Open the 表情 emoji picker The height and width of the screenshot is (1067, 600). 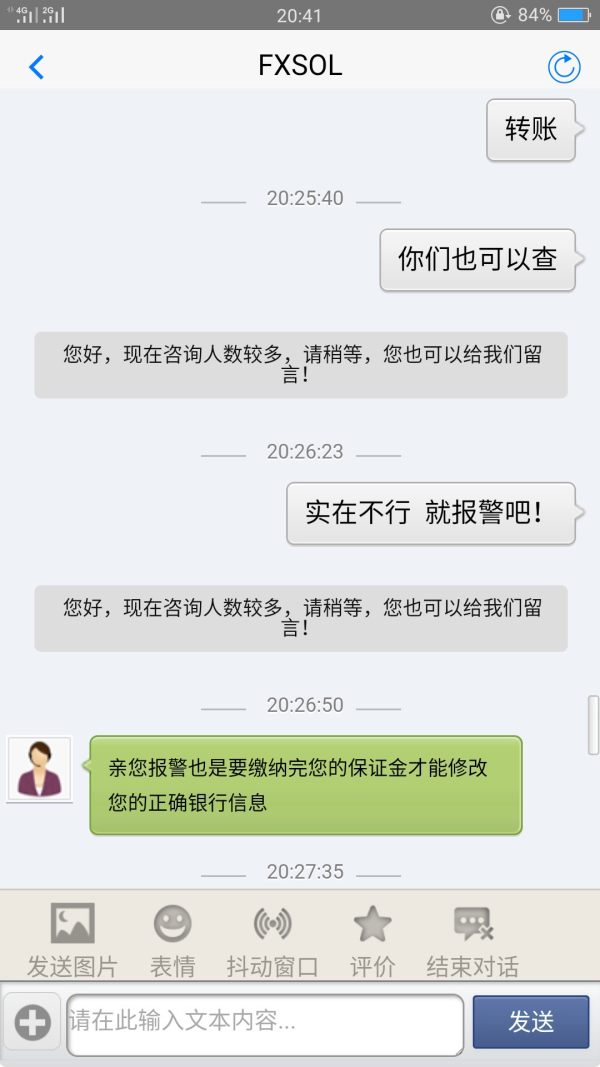click(172, 940)
